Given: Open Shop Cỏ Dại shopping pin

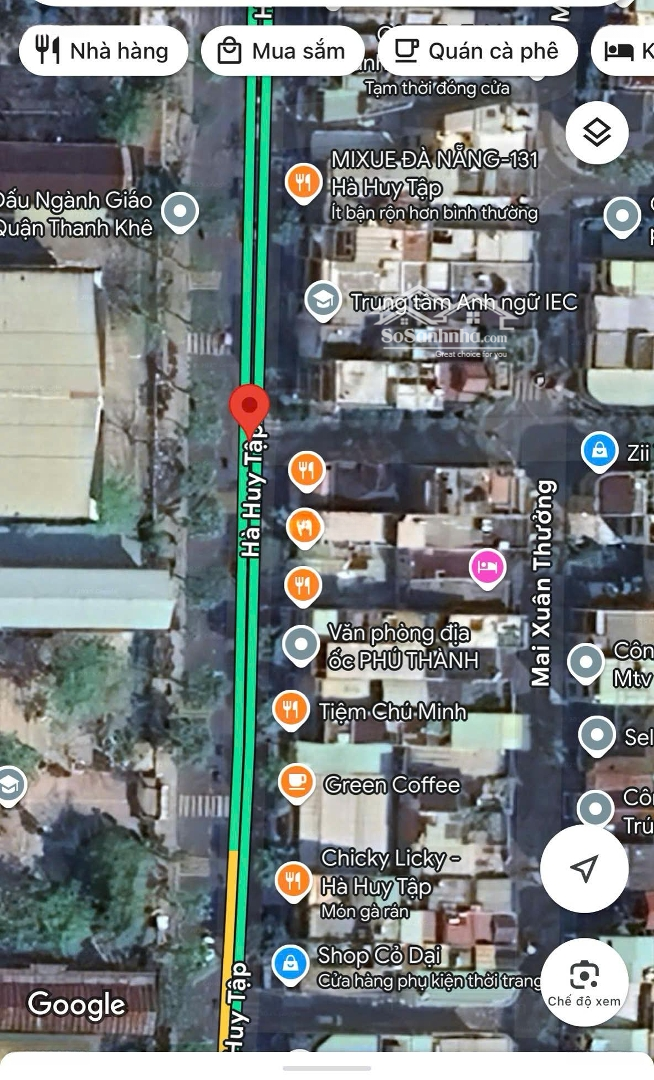Looking at the screenshot, I should 291,964.
